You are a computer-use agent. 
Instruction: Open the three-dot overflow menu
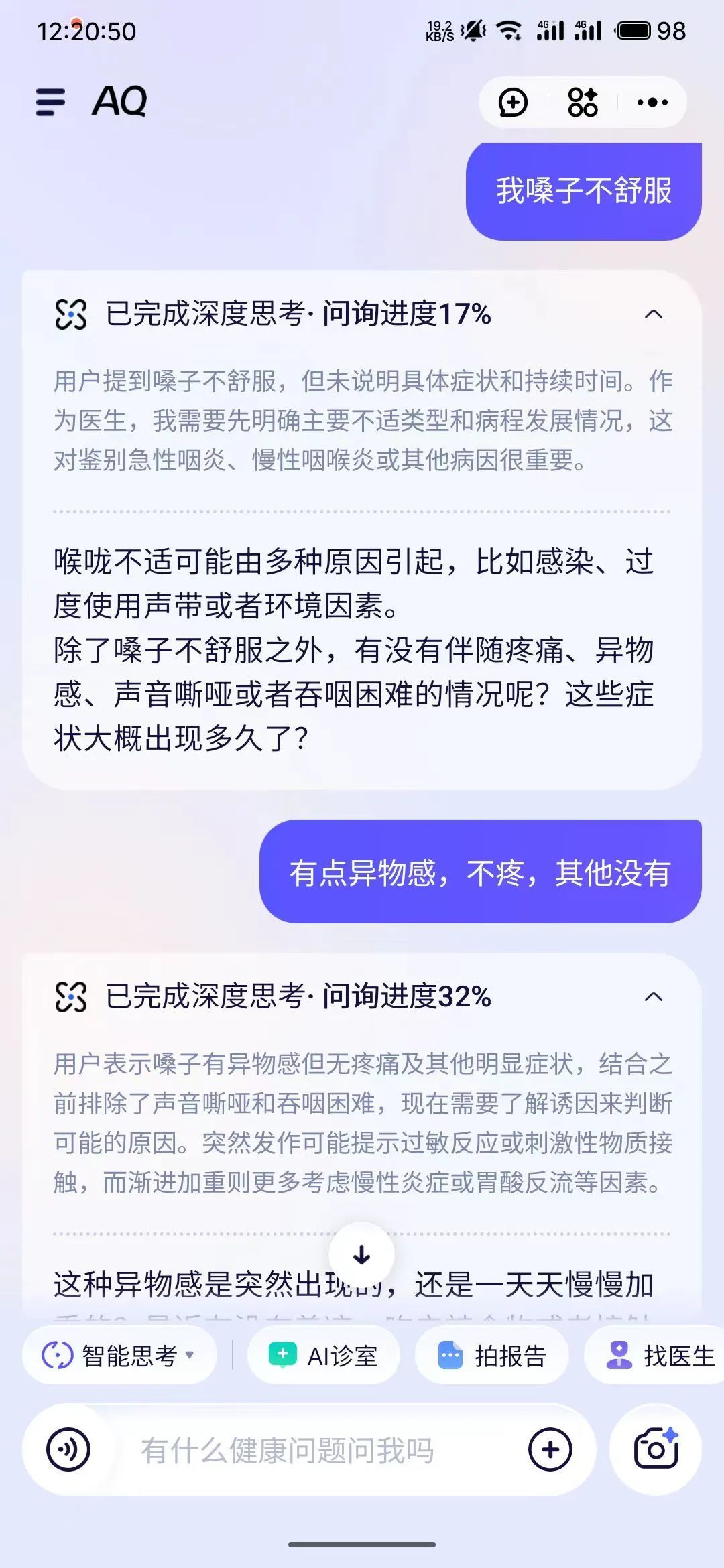pos(652,103)
